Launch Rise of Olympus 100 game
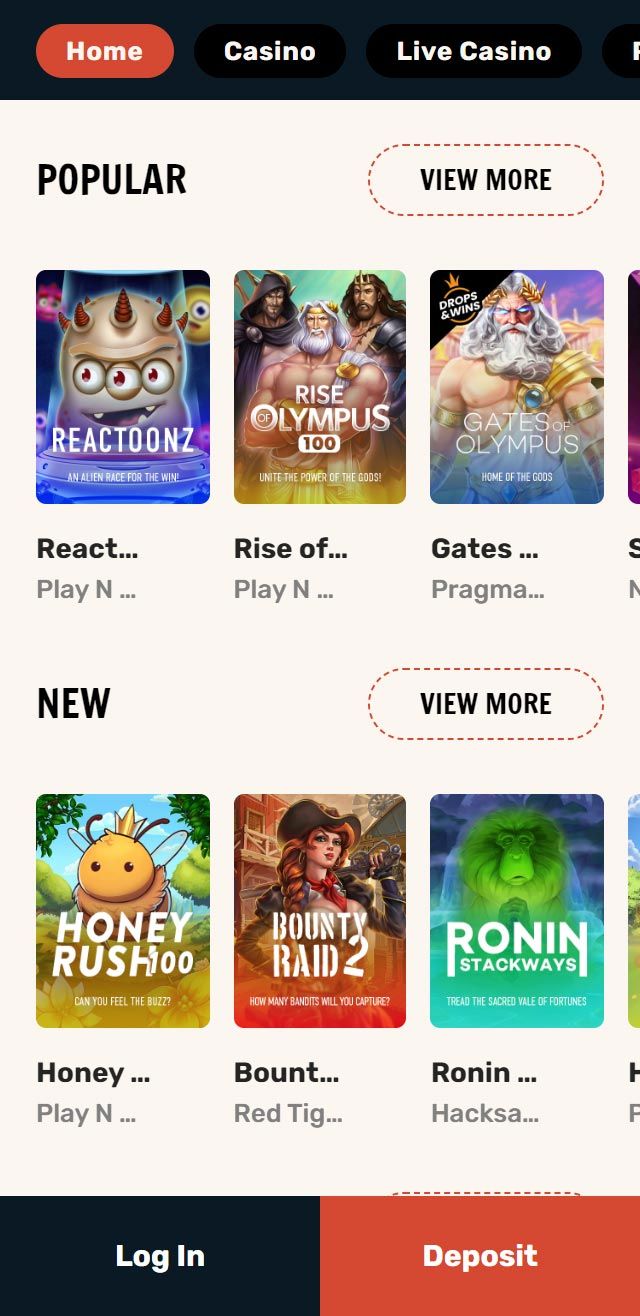The image size is (640, 1316). (x=320, y=387)
